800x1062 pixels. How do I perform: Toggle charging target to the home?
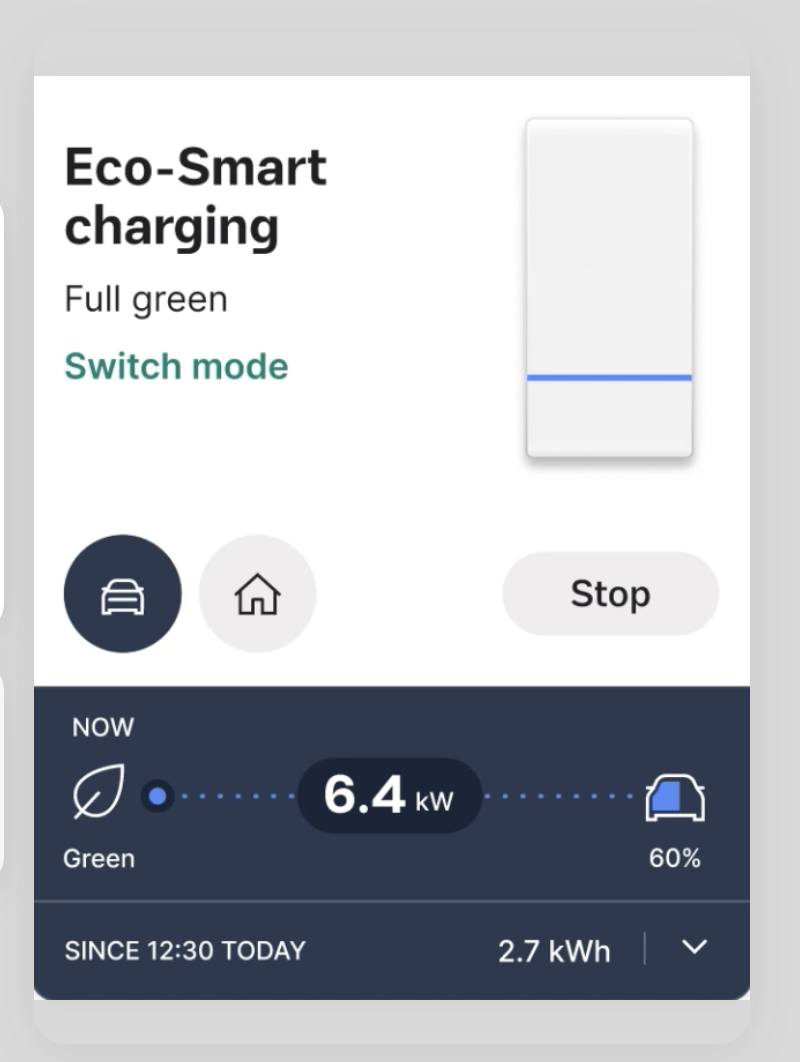click(x=257, y=593)
